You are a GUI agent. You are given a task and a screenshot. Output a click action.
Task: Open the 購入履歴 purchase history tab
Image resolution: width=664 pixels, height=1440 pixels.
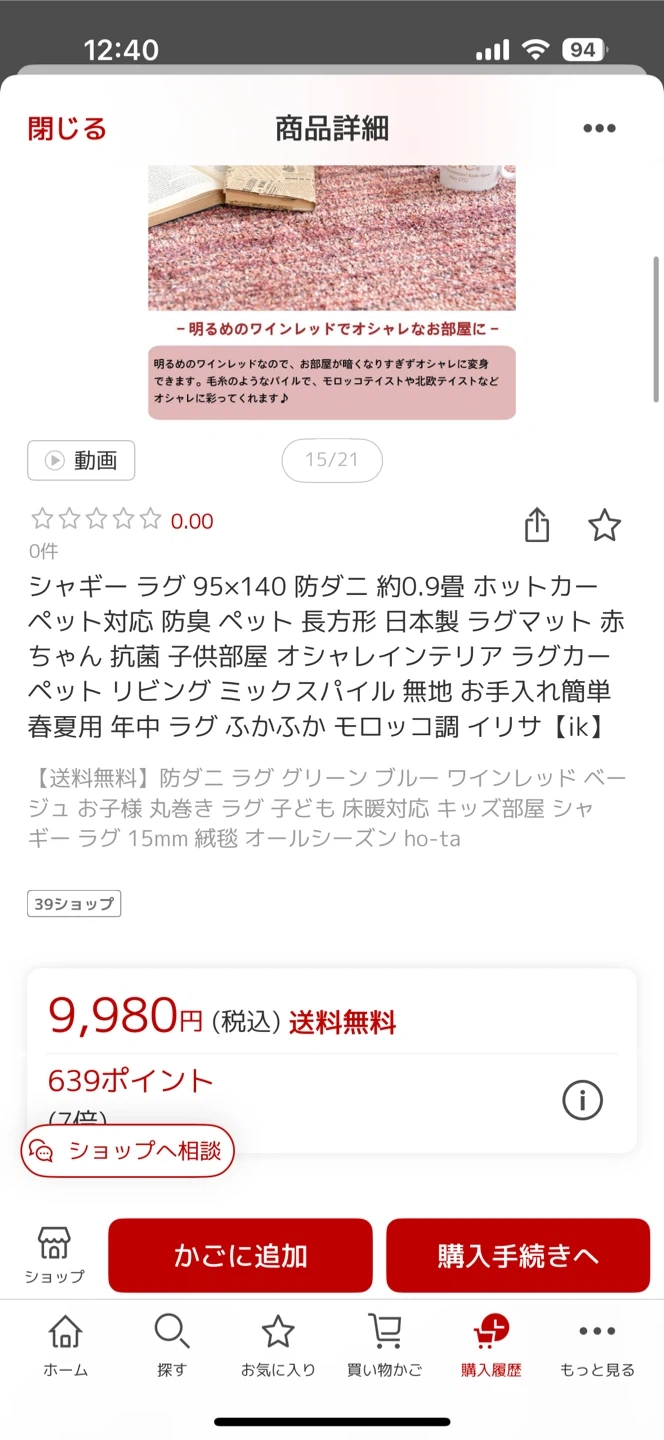(491, 1345)
